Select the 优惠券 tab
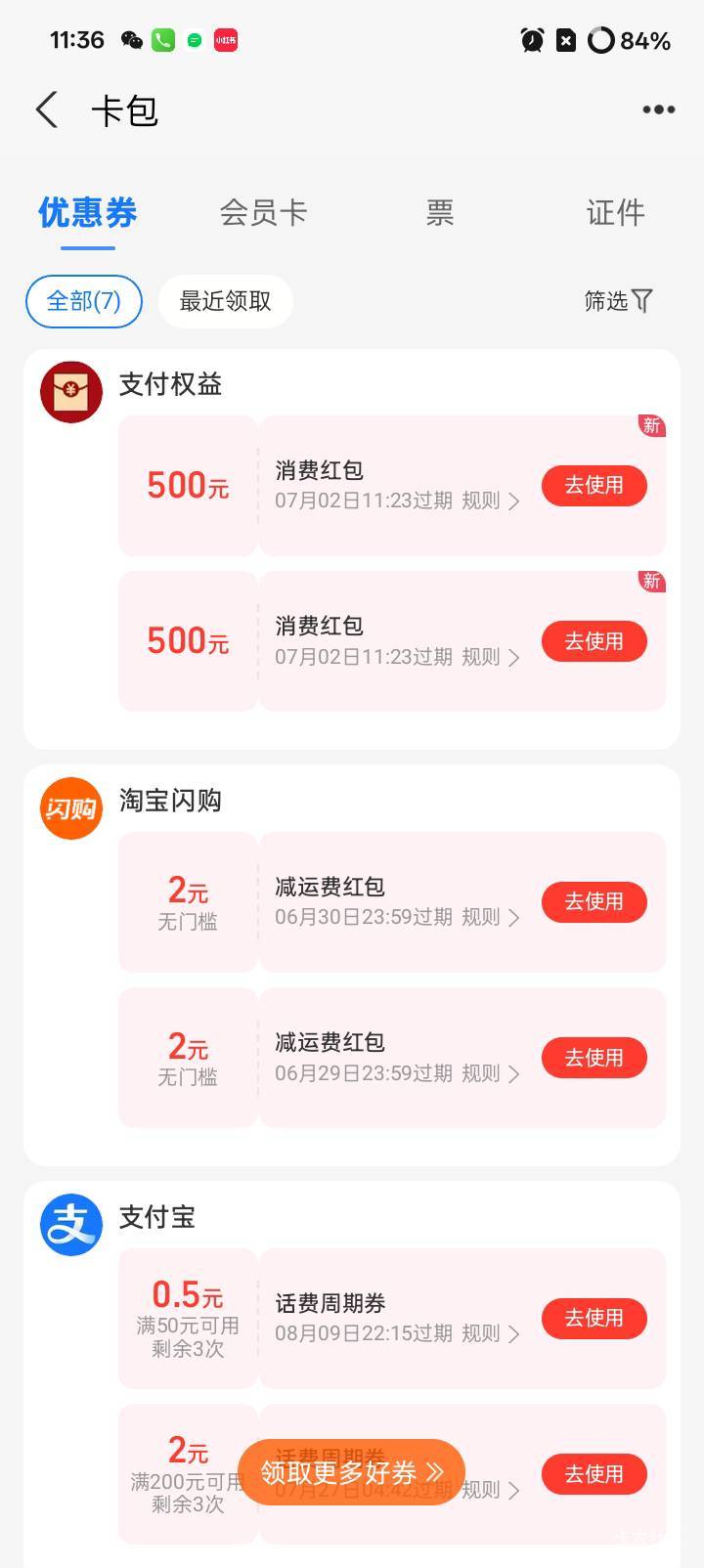Screen dimensions: 704x1568 click(x=88, y=212)
